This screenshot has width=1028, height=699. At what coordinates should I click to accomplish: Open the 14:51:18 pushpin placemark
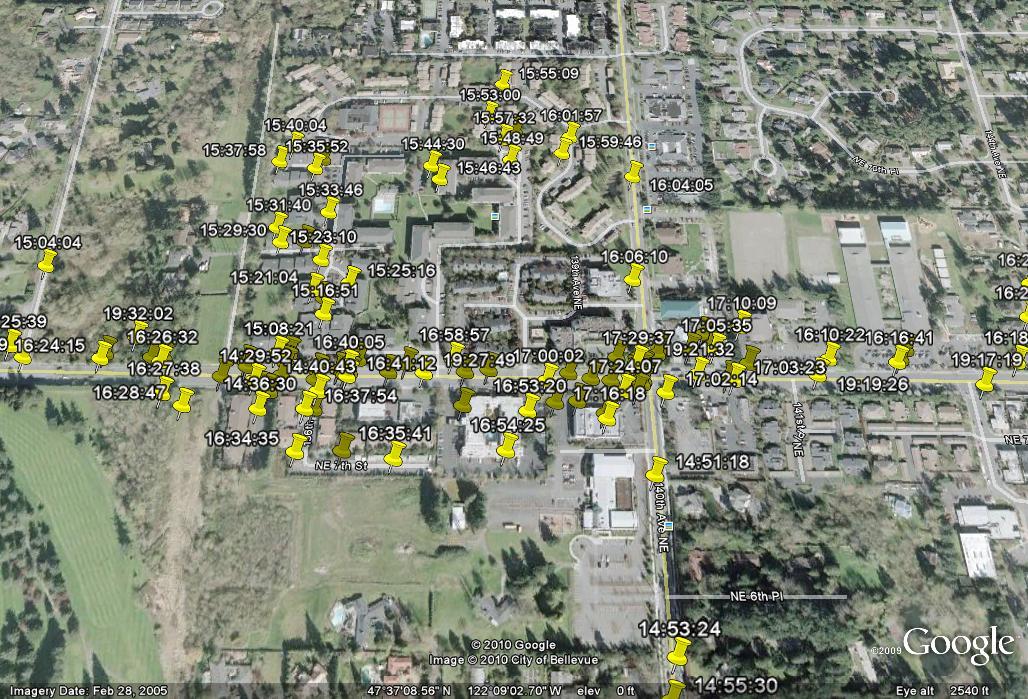click(x=657, y=468)
